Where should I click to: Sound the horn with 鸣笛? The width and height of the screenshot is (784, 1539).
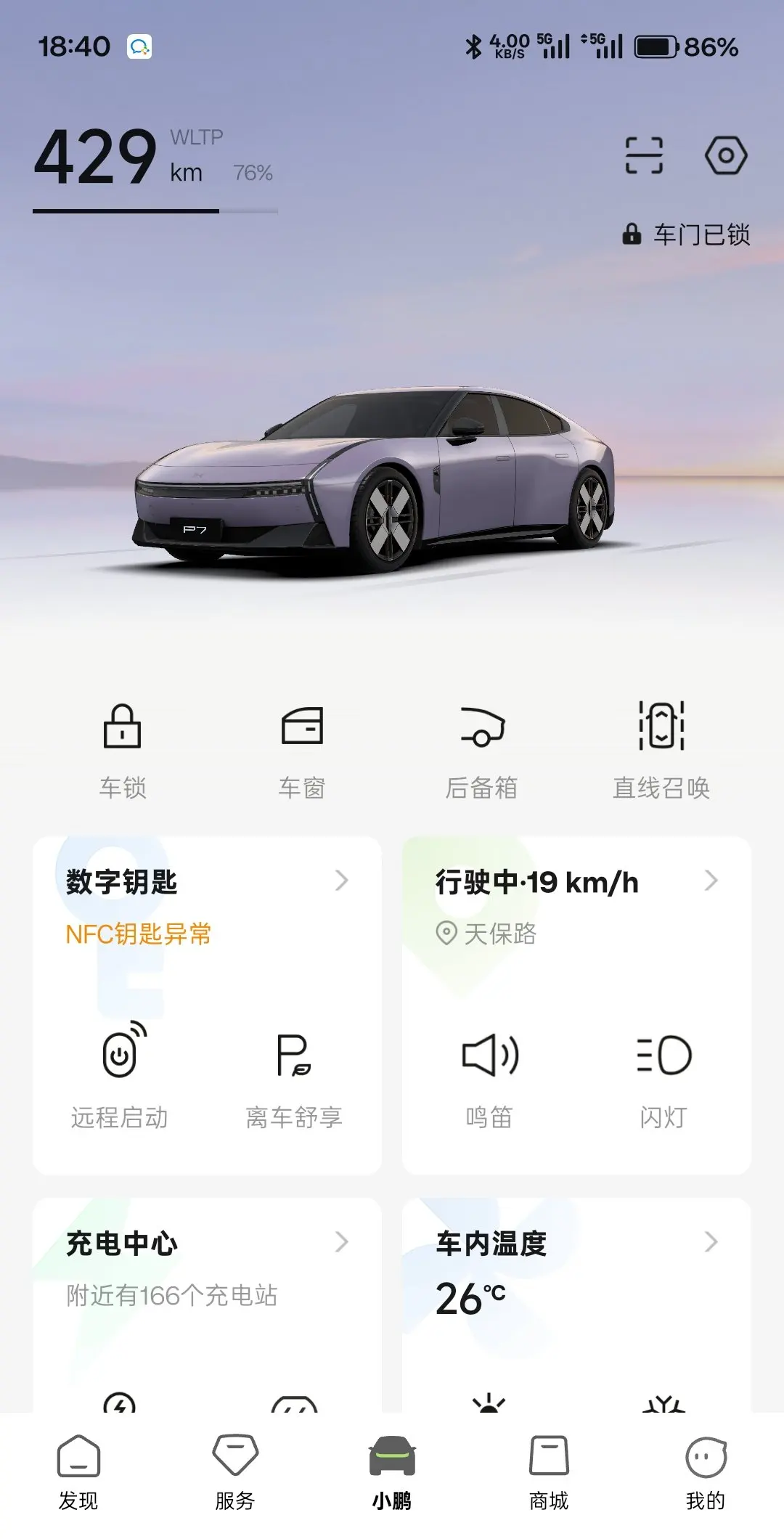pos(490,1076)
